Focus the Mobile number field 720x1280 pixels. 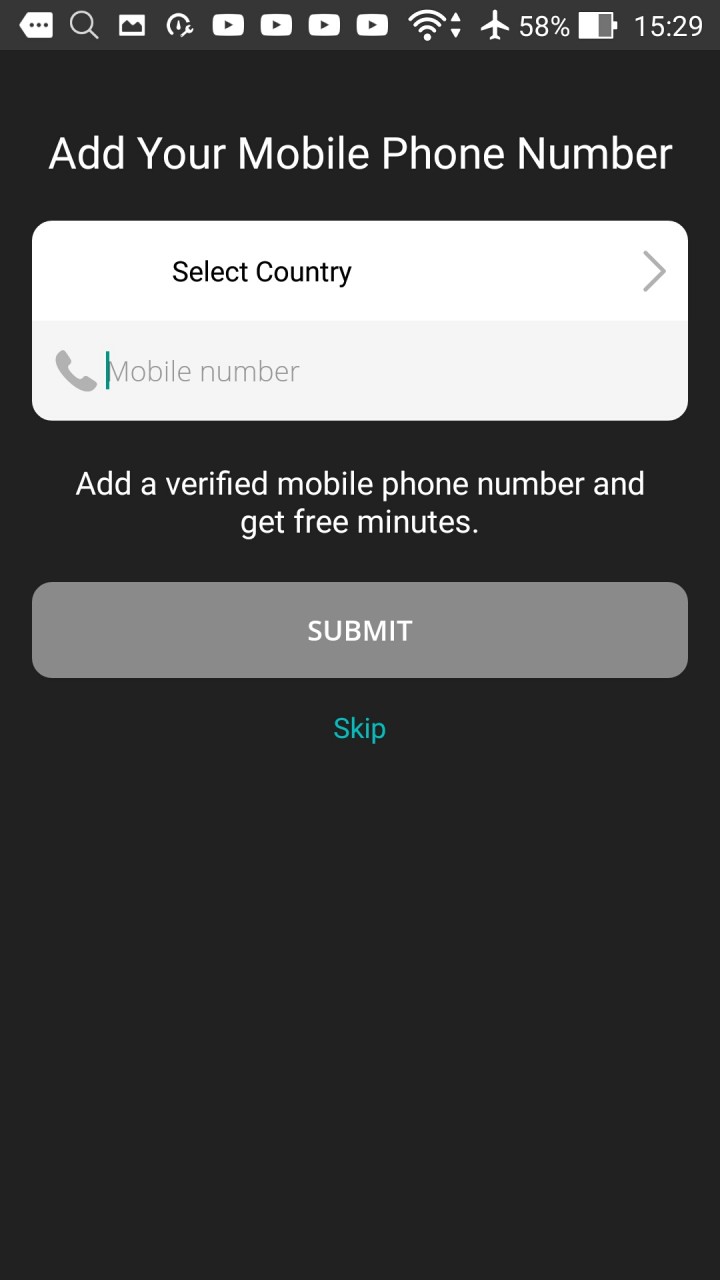pyautogui.click(x=360, y=371)
